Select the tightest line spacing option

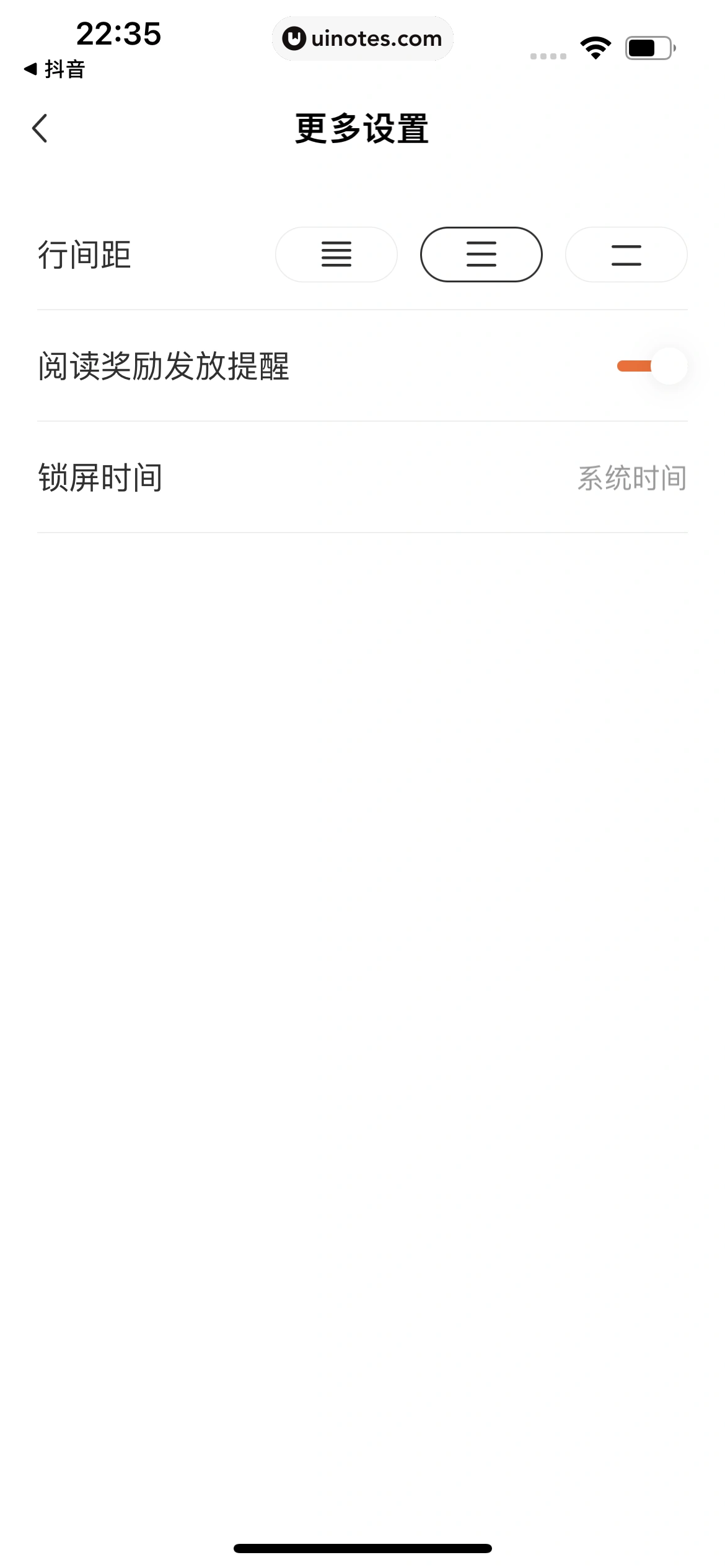pos(336,255)
